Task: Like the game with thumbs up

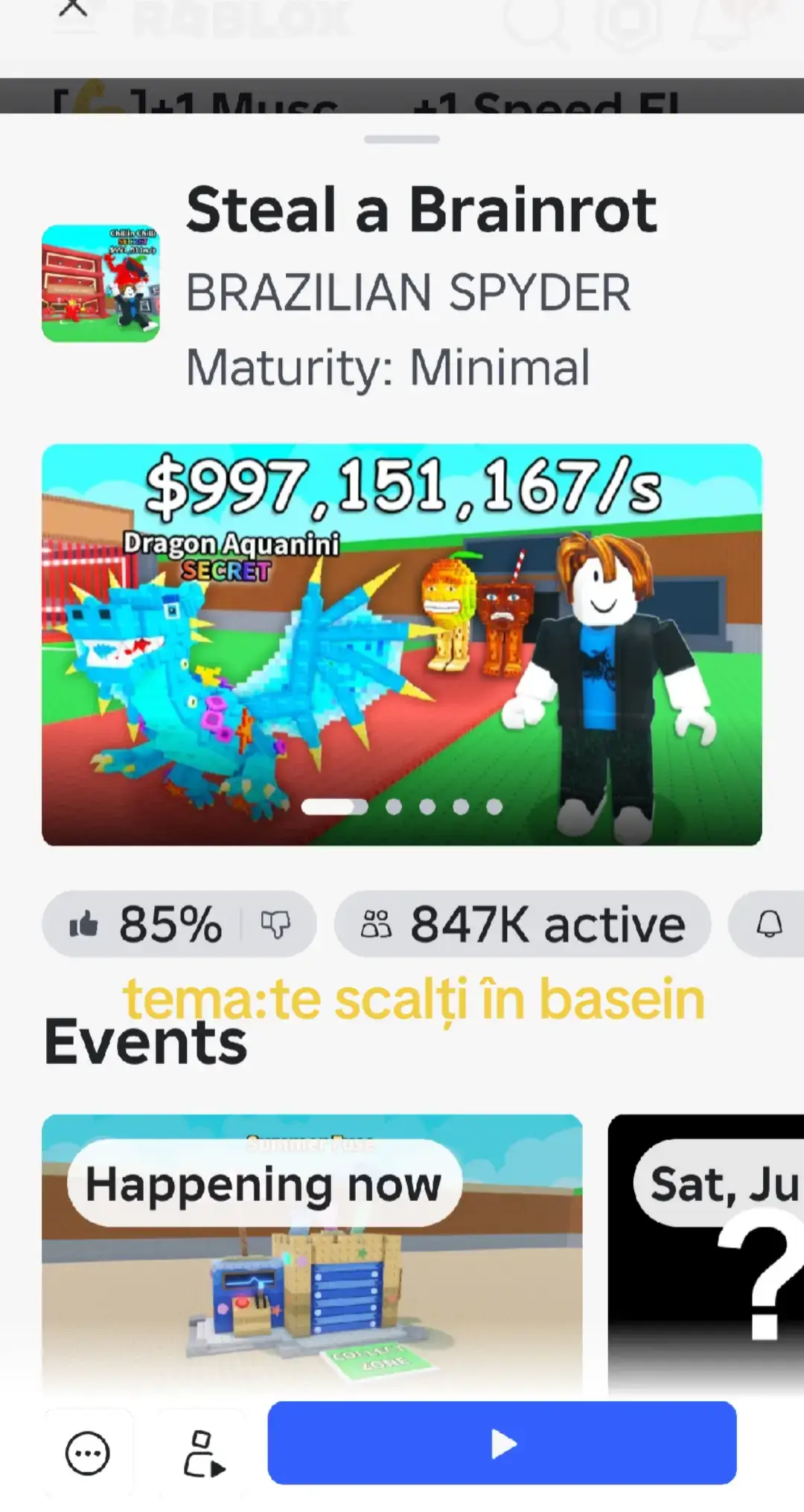Action: [x=84, y=924]
